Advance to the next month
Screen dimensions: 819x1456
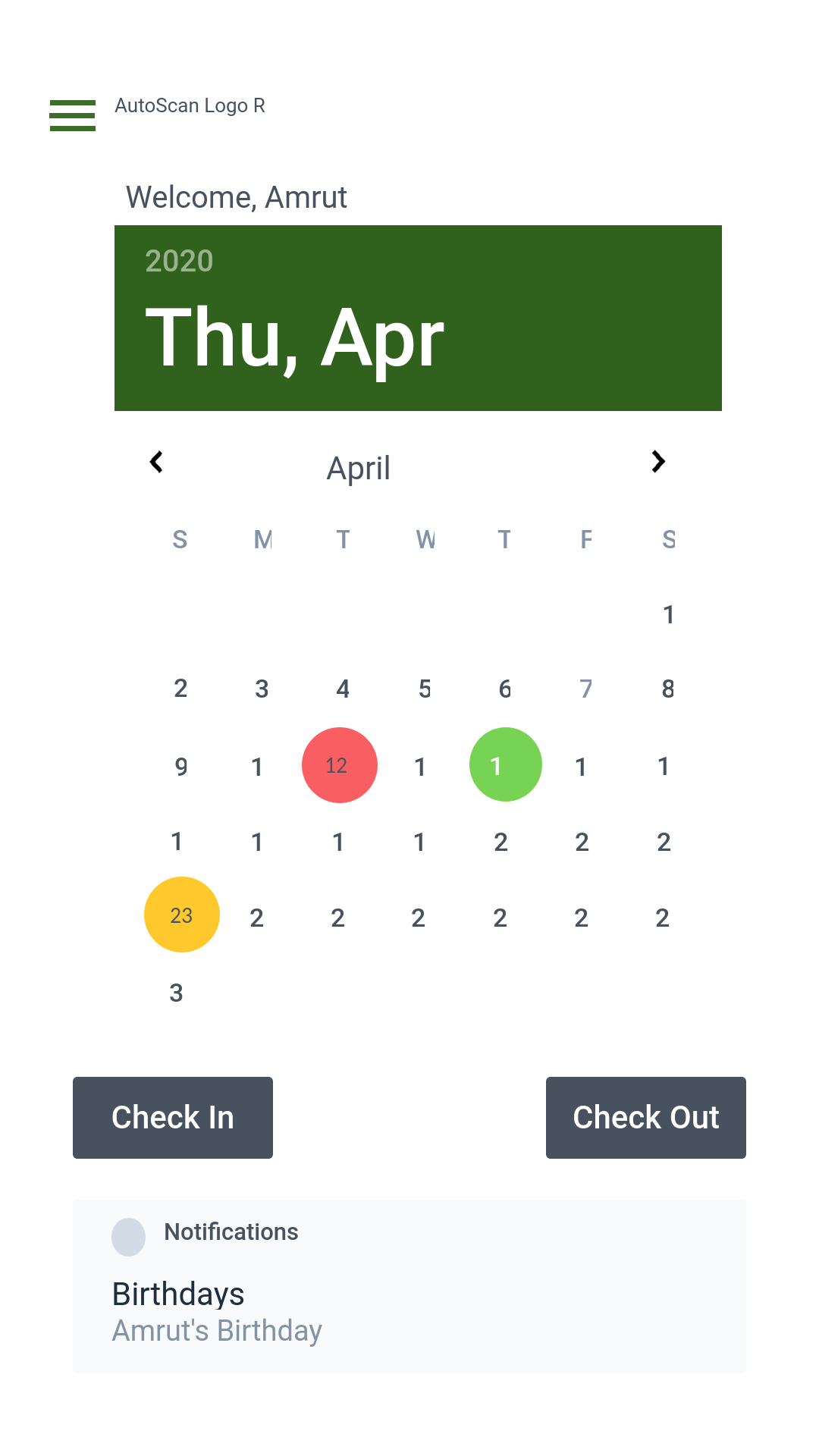coord(658,462)
